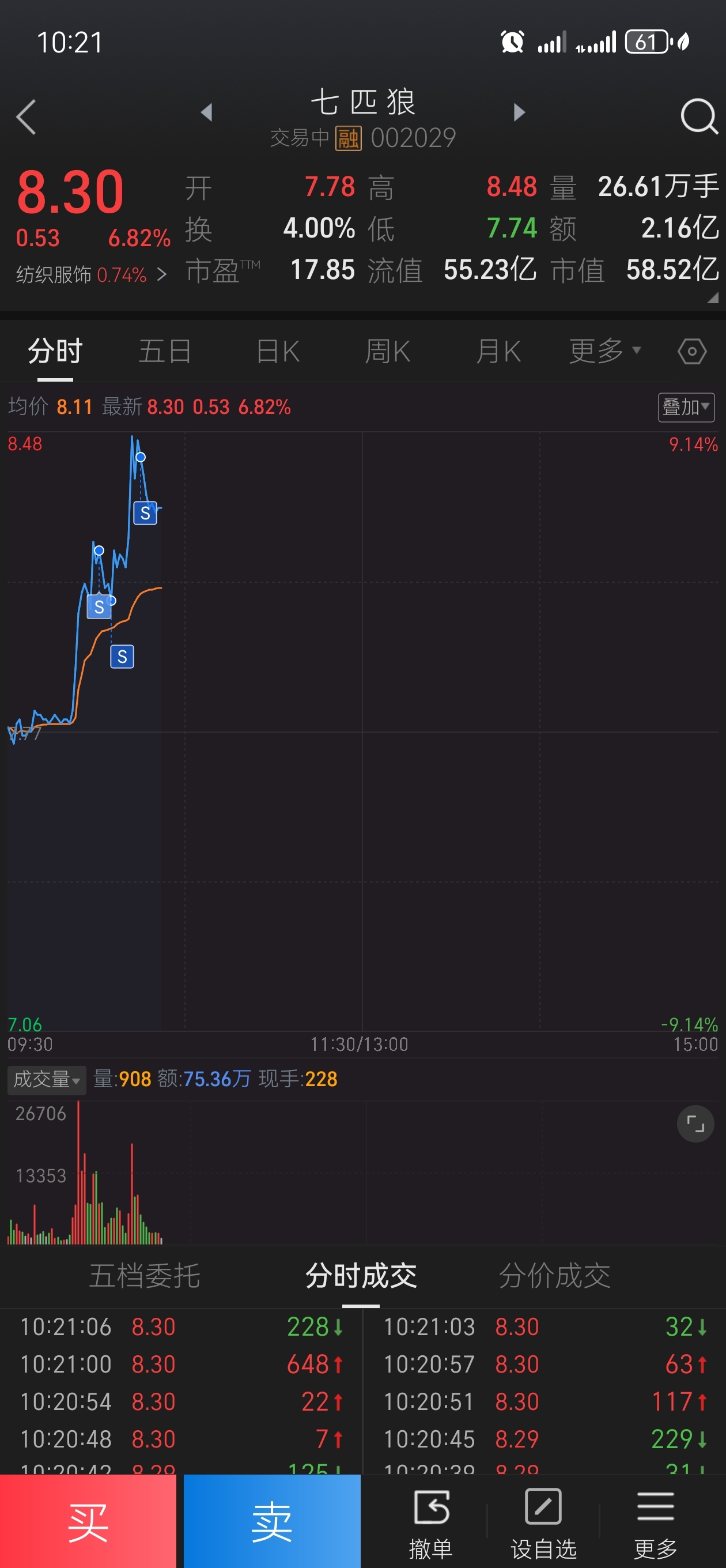The image size is (726, 1568).
Task: Tap the blue 卖 sell button
Action: [x=272, y=1521]
